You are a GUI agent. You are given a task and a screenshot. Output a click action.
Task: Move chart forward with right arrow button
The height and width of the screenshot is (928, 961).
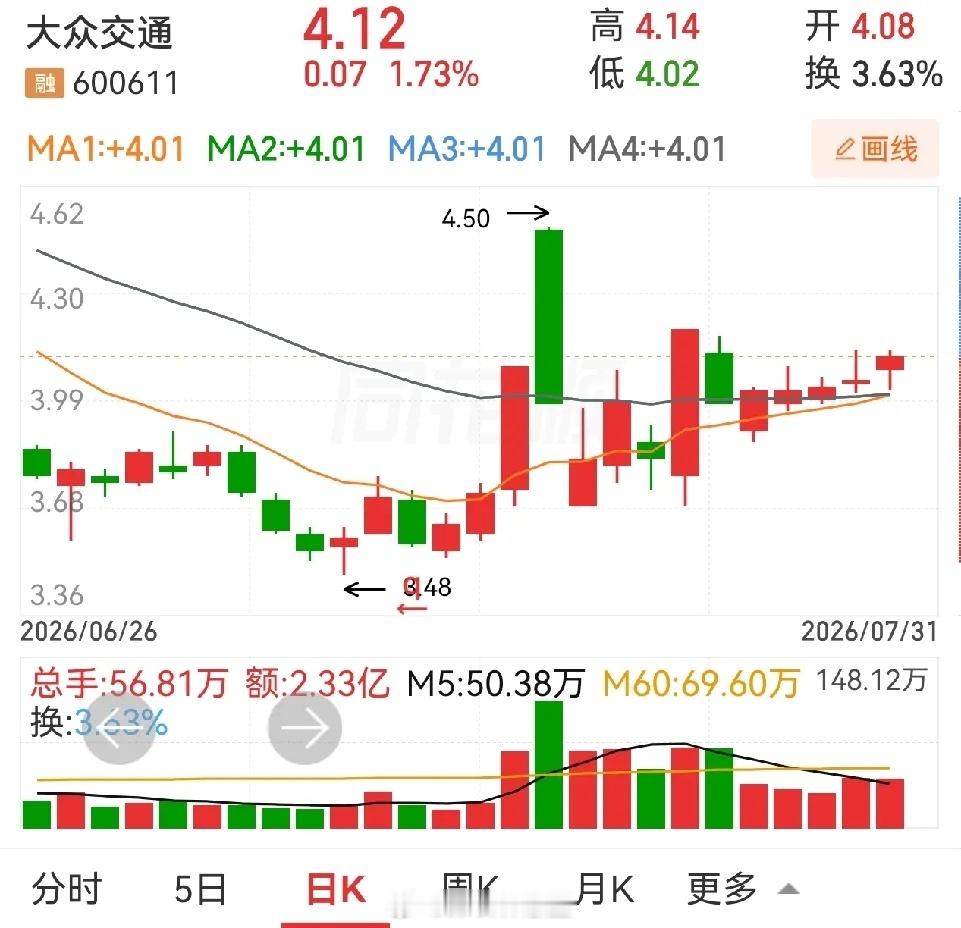pyautogui.click(x=305, y=728)
